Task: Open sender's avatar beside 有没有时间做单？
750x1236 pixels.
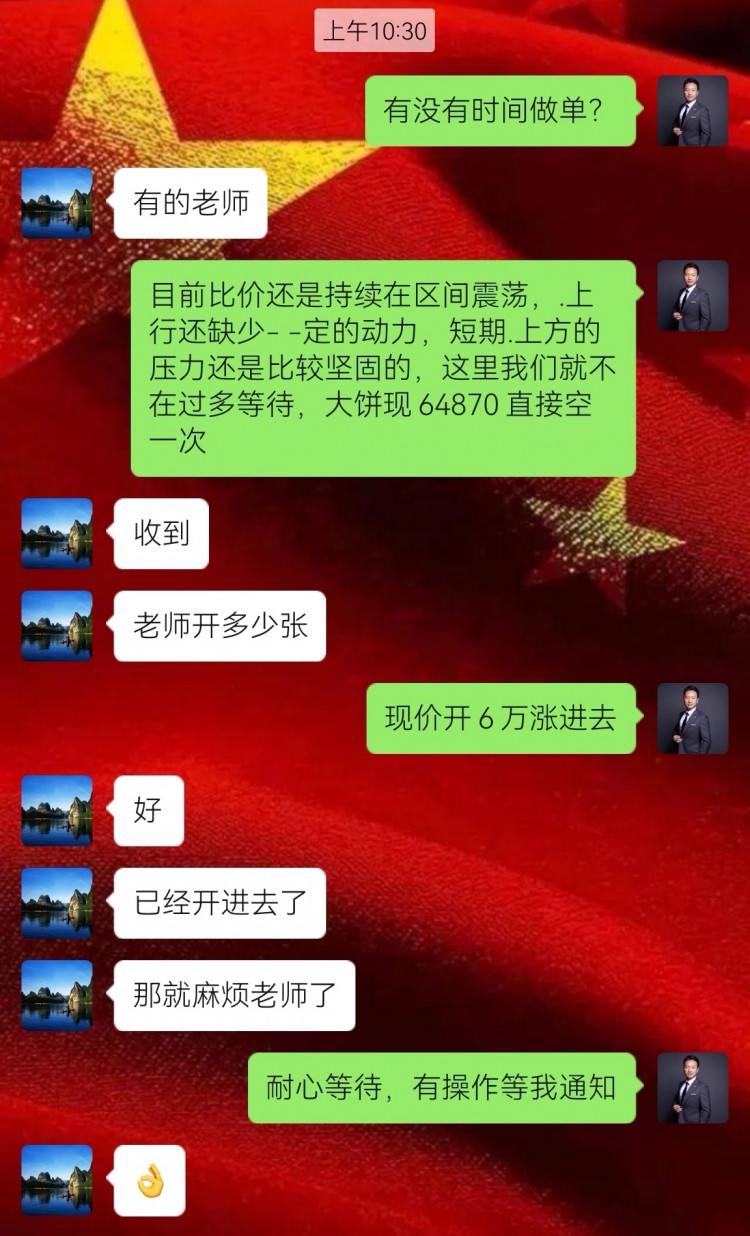Action: coord(692,111)
